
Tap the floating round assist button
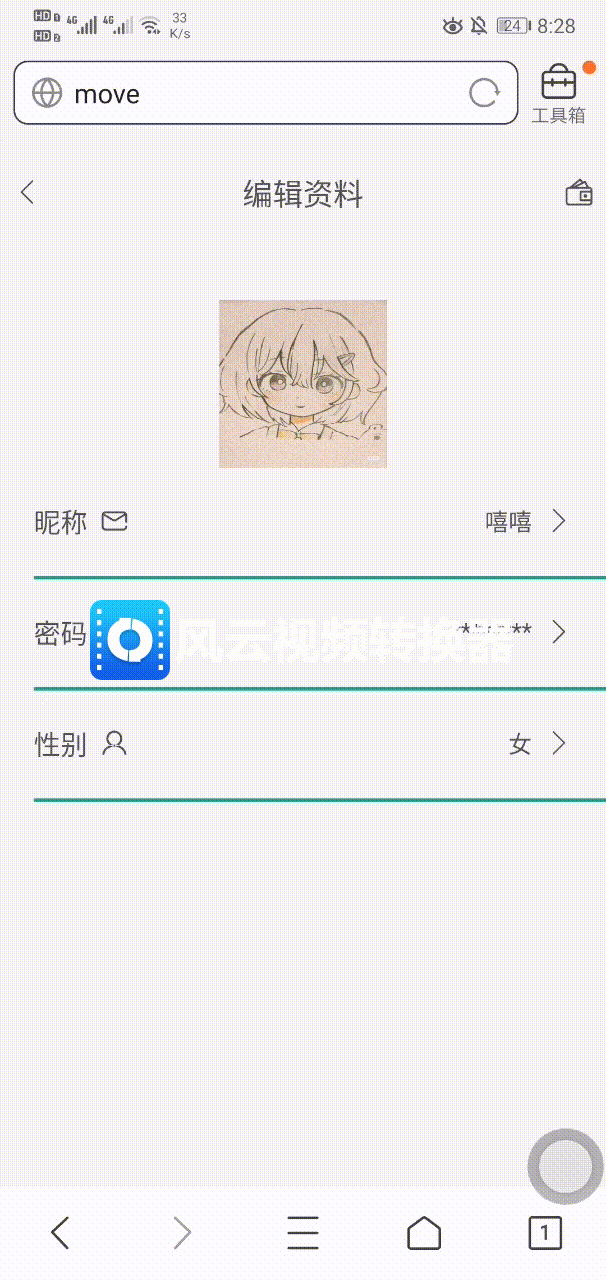565,1166
